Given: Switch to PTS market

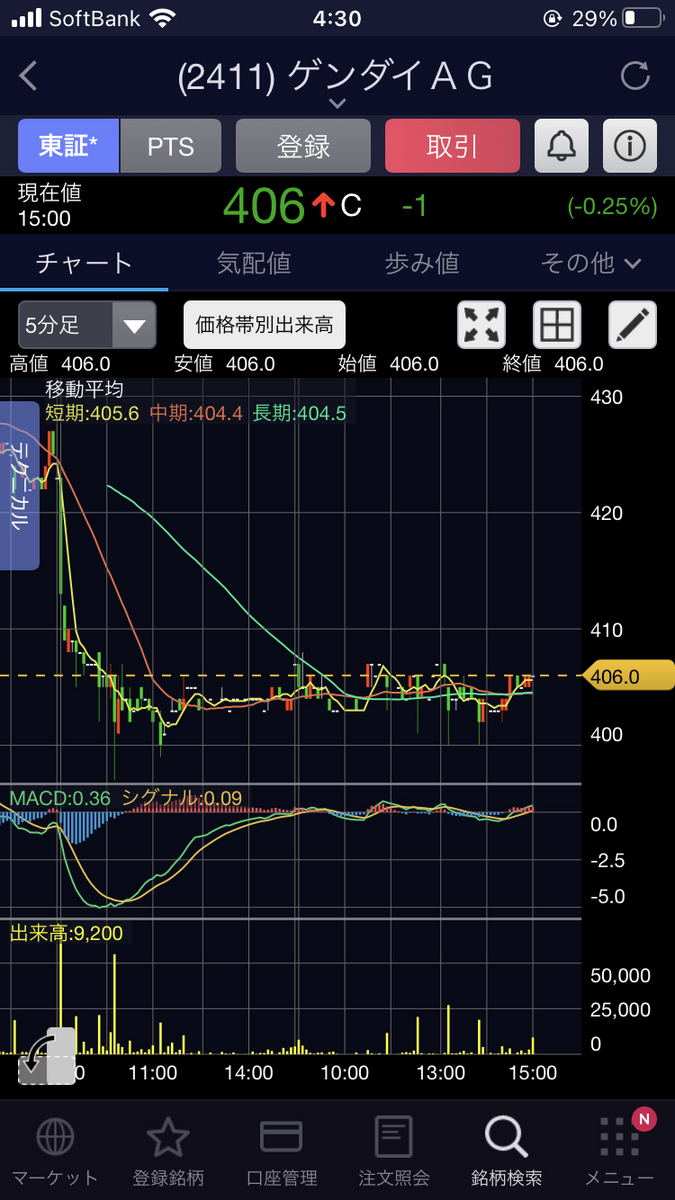Looking at the screenshot, I should click(170, 146).
